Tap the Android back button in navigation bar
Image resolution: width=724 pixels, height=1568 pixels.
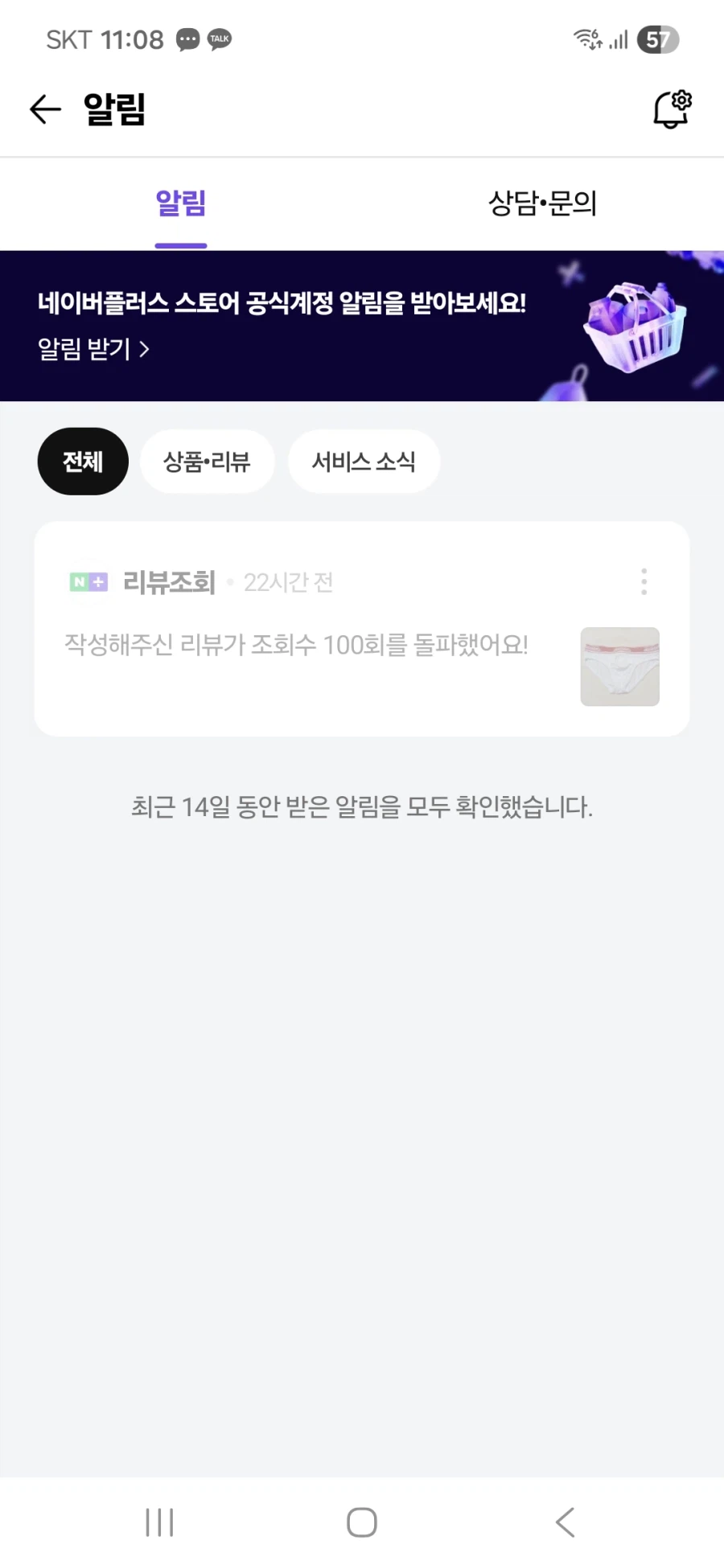(x=564, y=1521)
